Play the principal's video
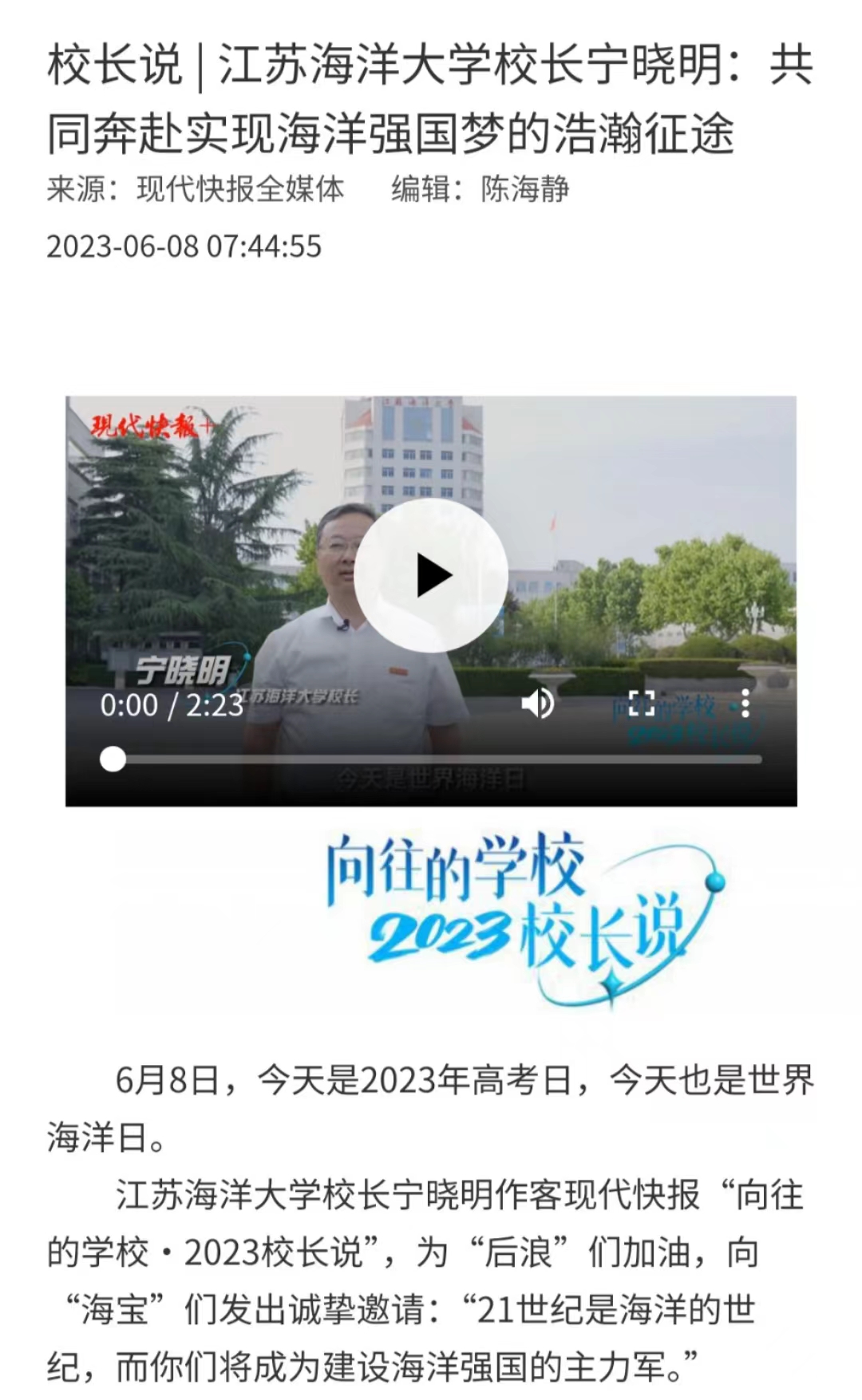The height and width of the screenshot is (1400, 862). 431,575
